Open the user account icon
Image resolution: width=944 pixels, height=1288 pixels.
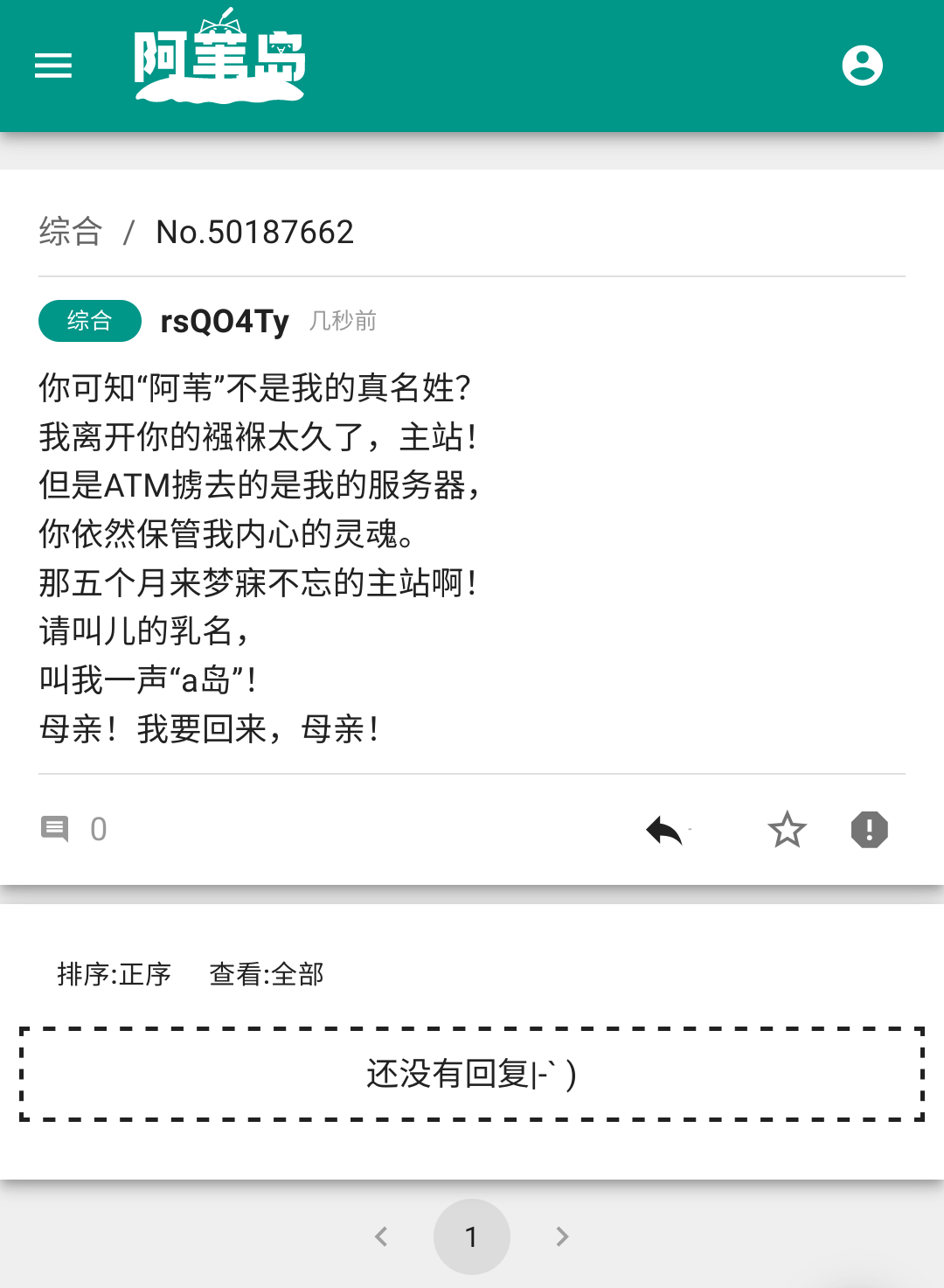862,66
